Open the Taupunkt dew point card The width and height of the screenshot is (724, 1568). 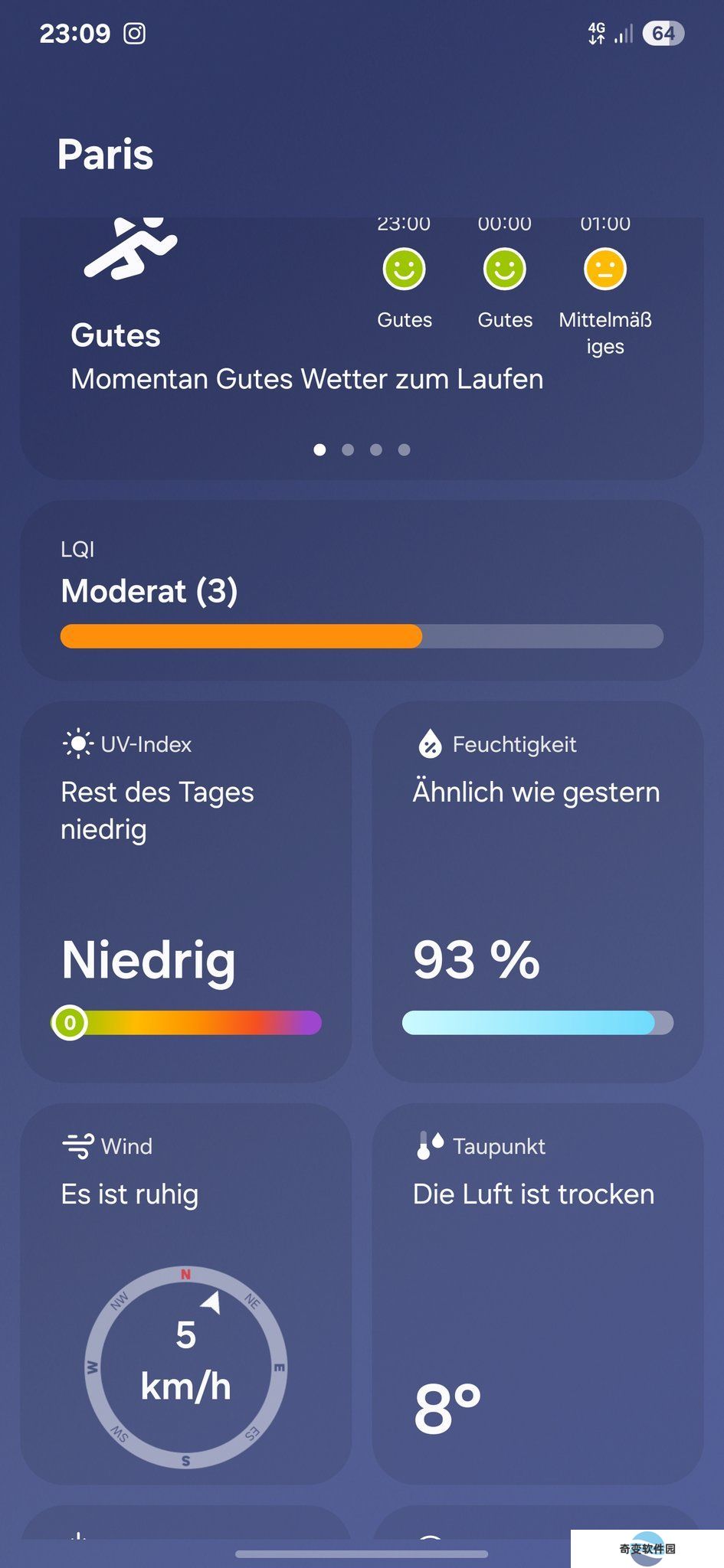click(537, 1294)
